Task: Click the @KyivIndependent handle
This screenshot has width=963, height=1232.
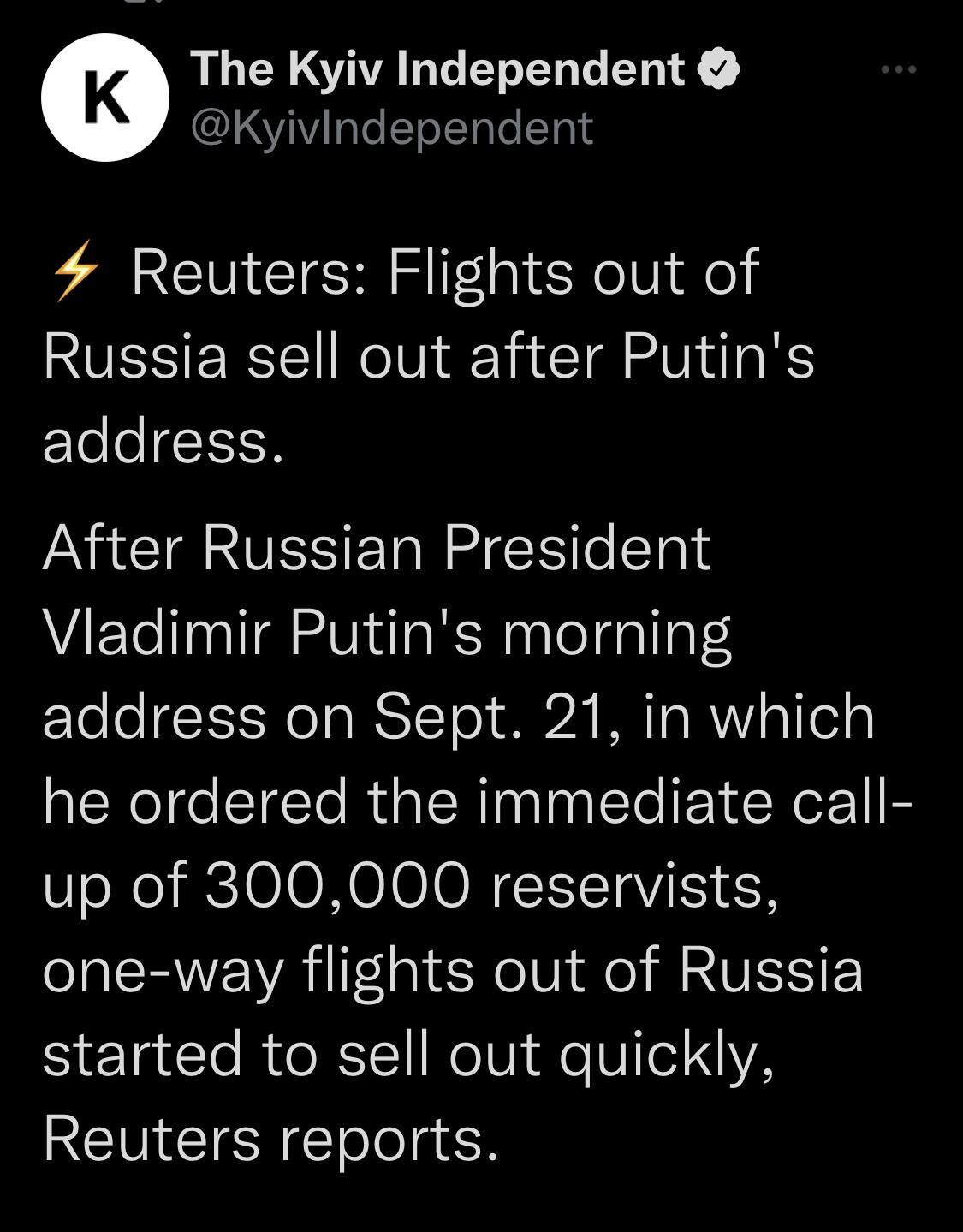Action: pyautogui.click(x=394, y=125)
